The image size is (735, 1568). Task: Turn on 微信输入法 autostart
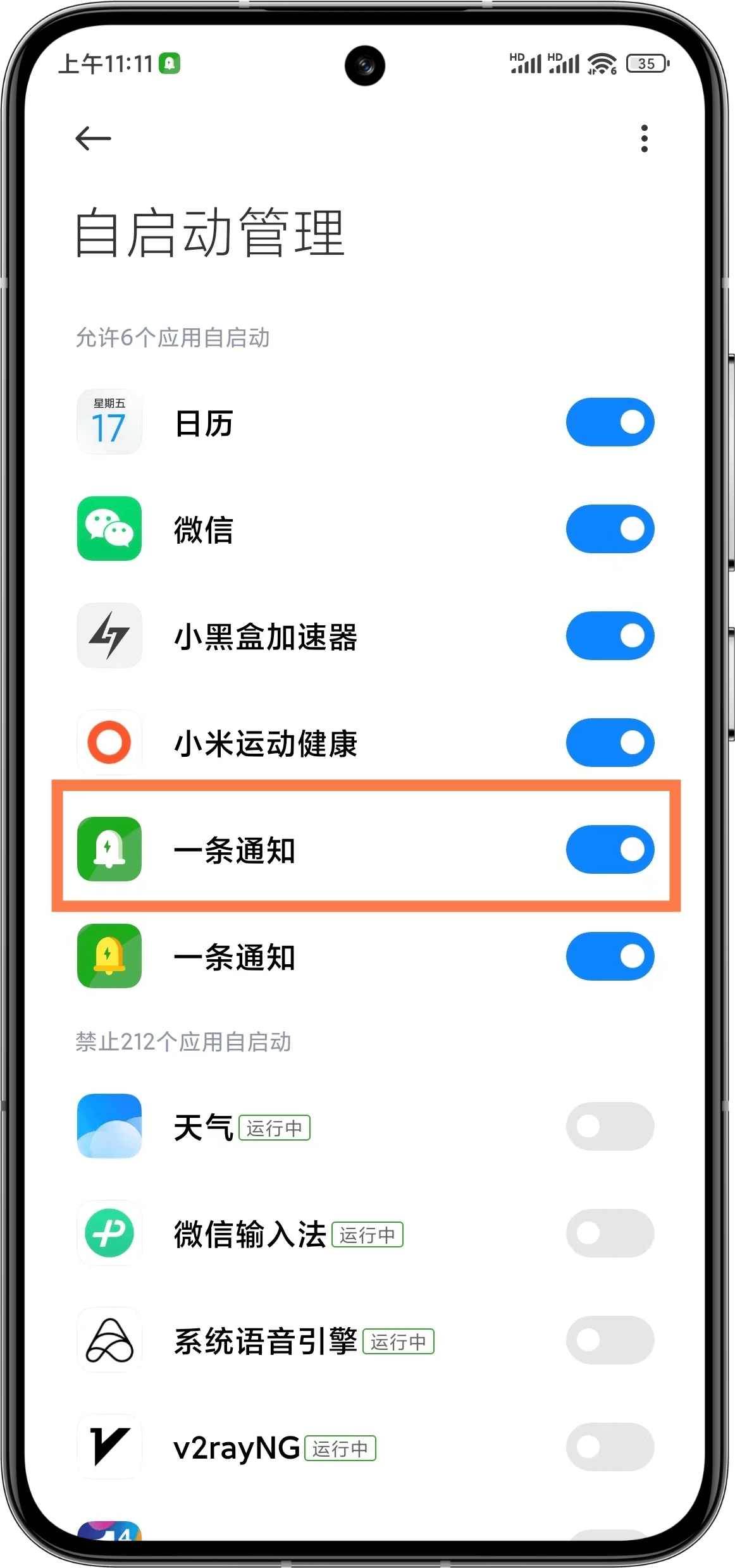[x=610, y=1233]
